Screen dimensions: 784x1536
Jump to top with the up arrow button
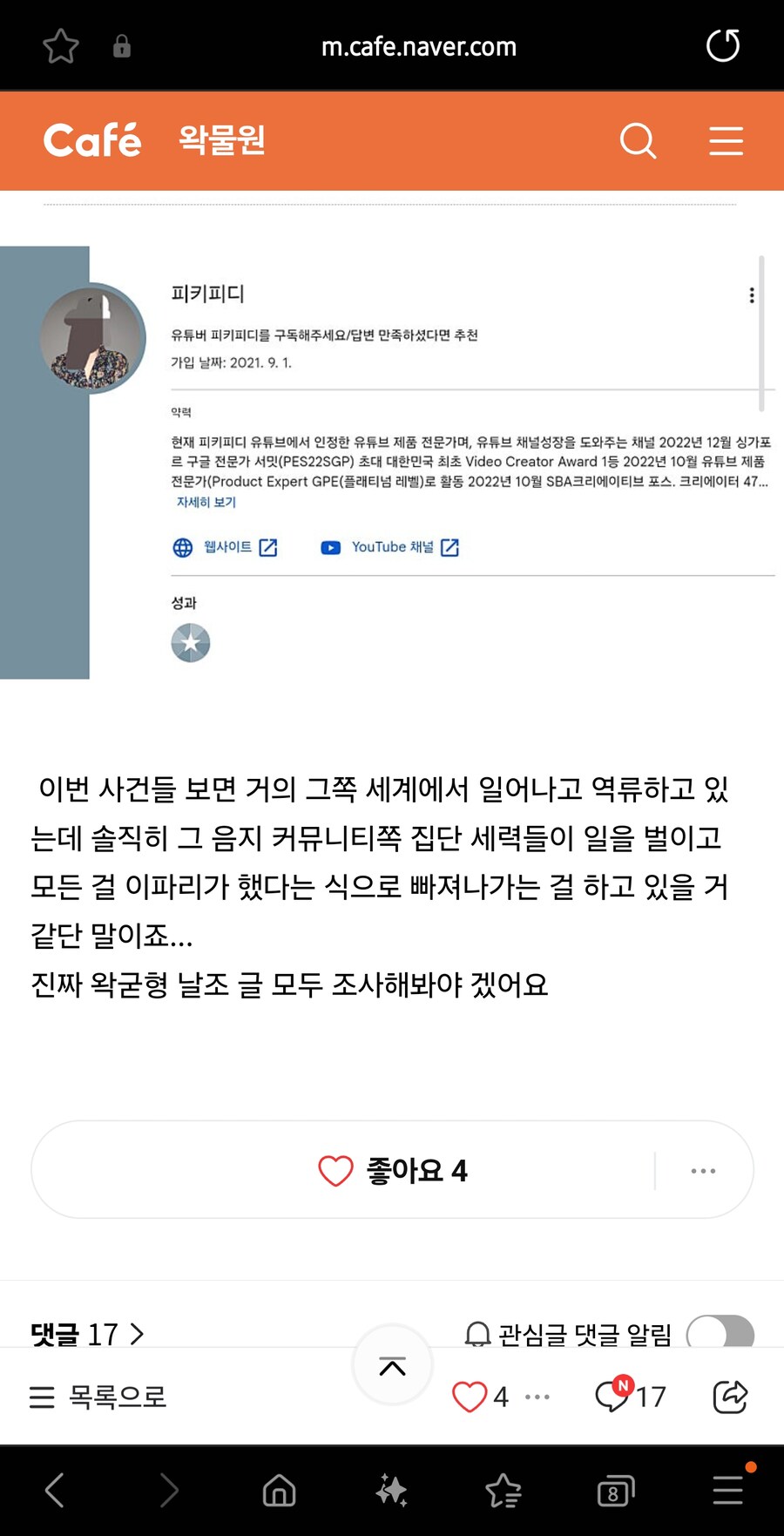coord(393,1365)
